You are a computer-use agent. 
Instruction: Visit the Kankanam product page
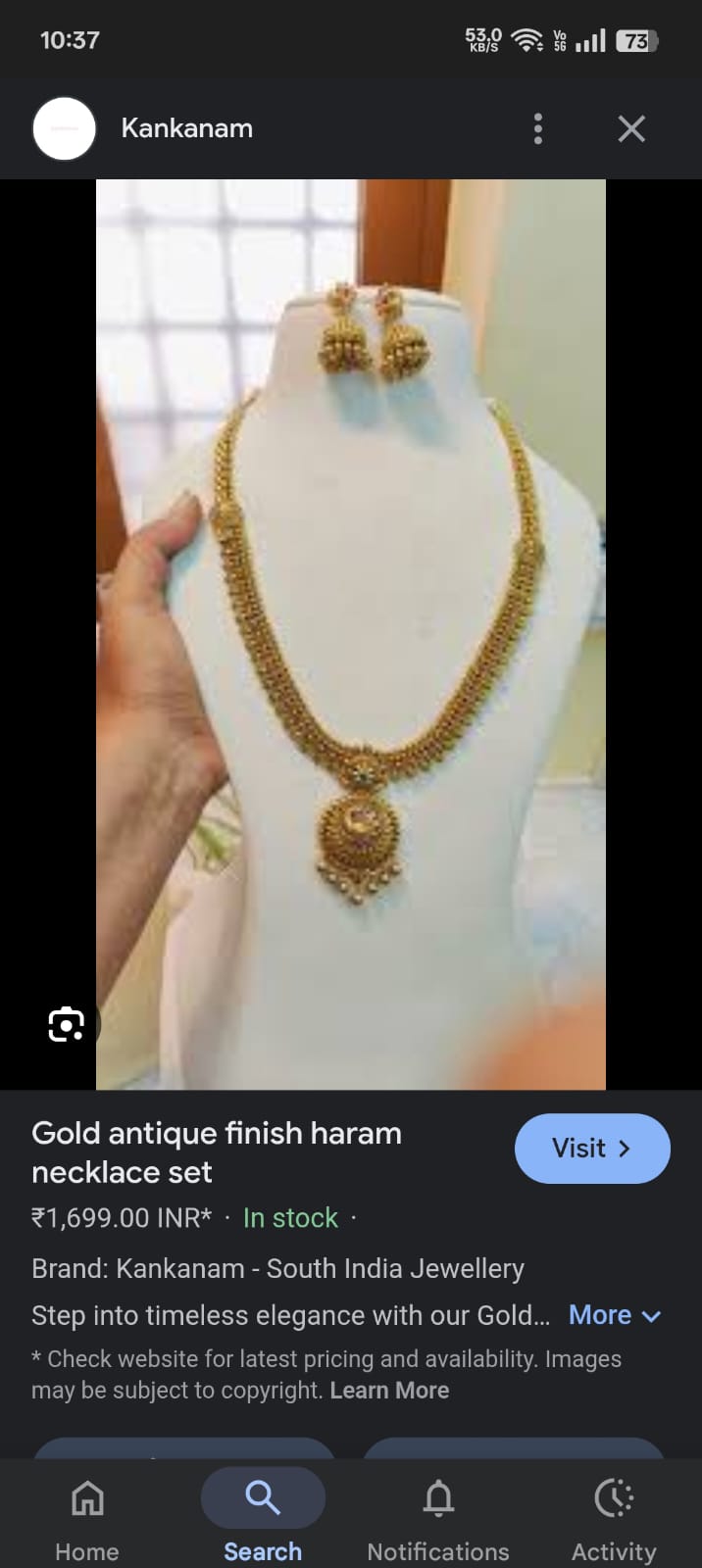click(591, 1148)
